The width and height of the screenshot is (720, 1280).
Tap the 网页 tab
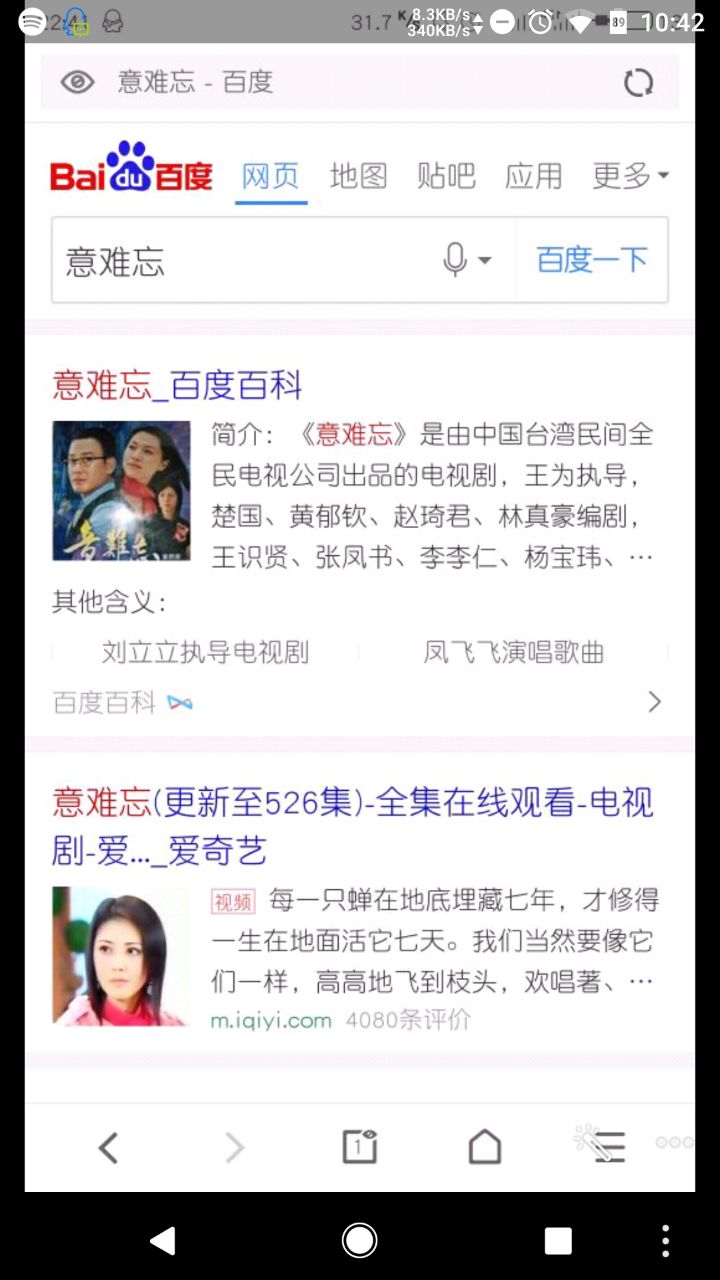click(271, 176)
